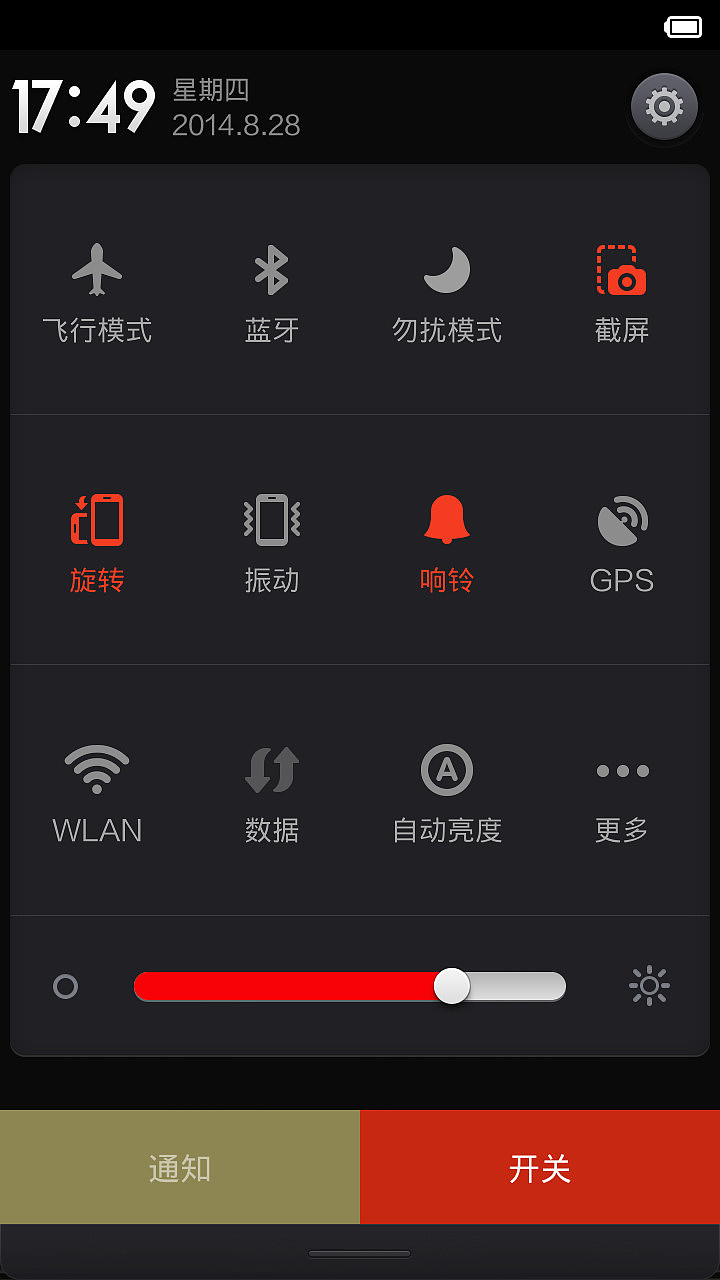Enable 飞行模式 airplane mode

(x=97, y=270)
